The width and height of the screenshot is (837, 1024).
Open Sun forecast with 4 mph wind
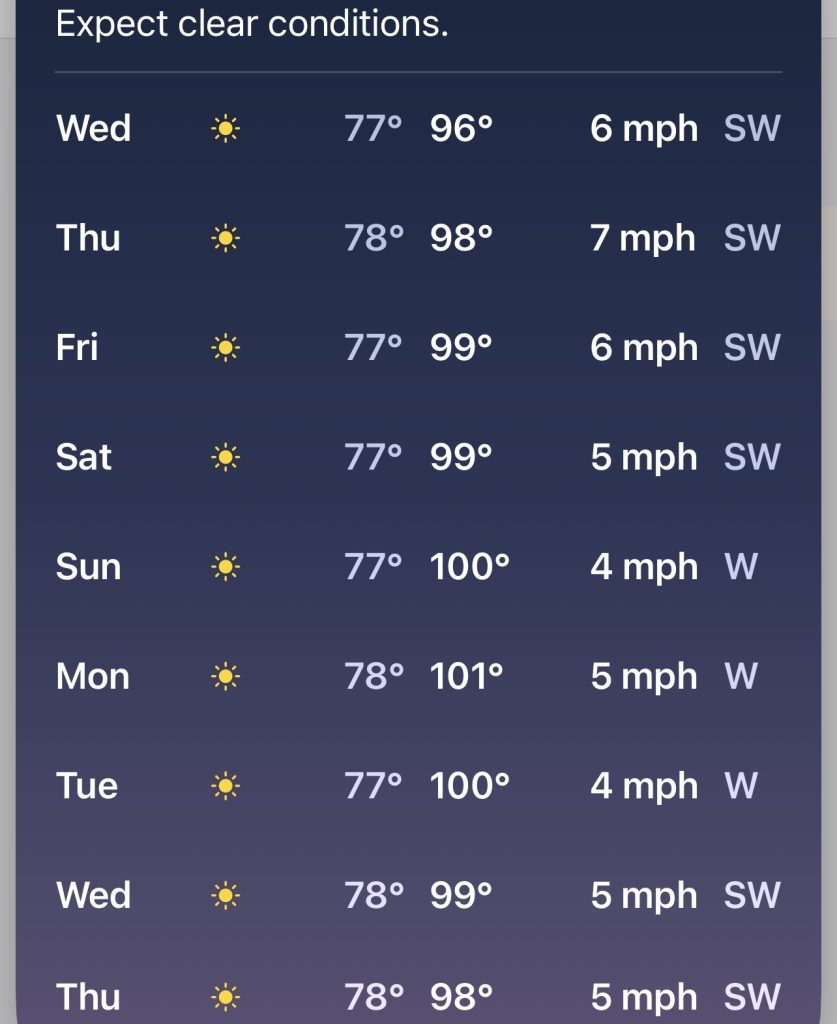tap(418, 566)
